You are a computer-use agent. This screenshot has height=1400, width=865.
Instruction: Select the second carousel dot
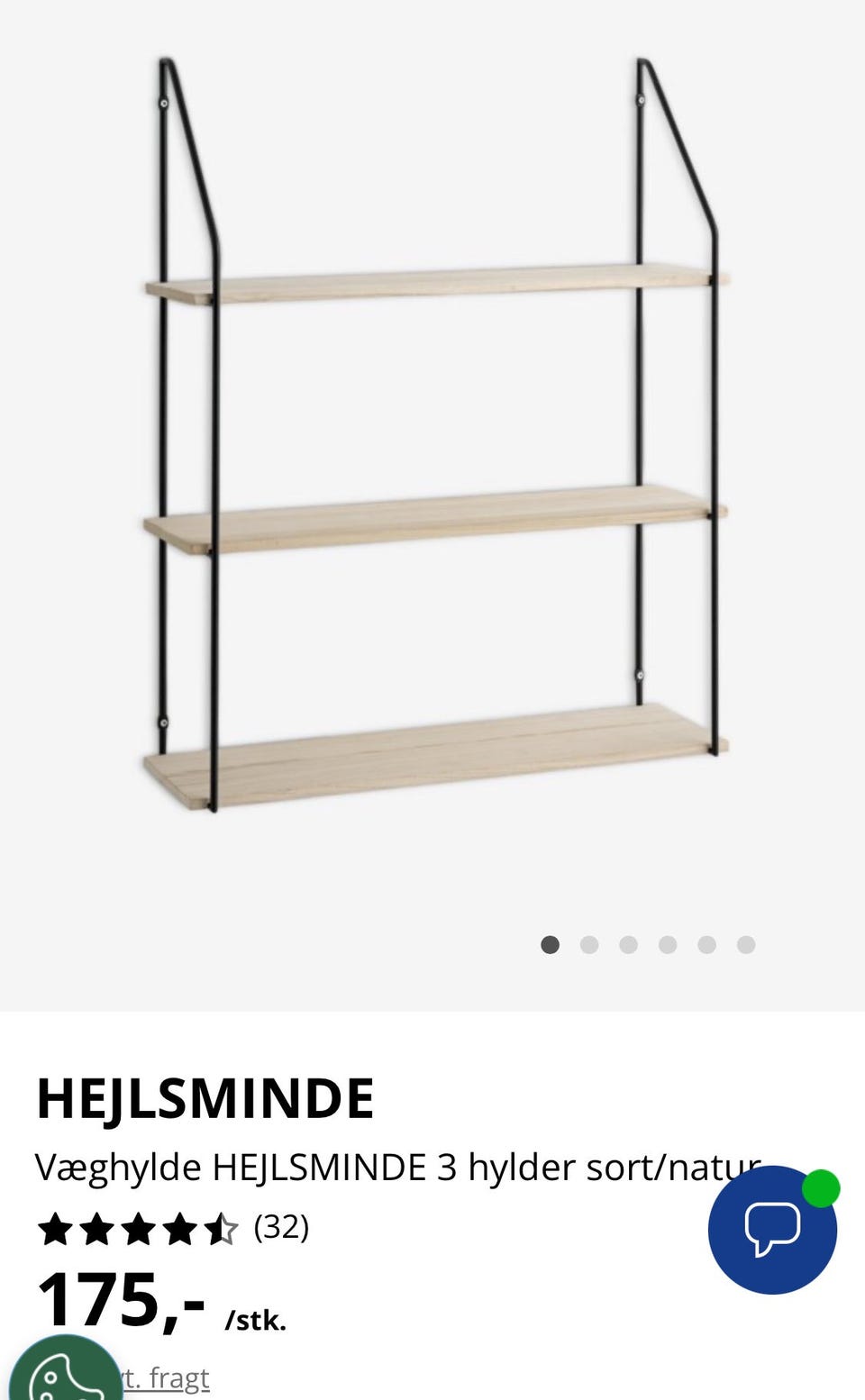pos(591,943)
